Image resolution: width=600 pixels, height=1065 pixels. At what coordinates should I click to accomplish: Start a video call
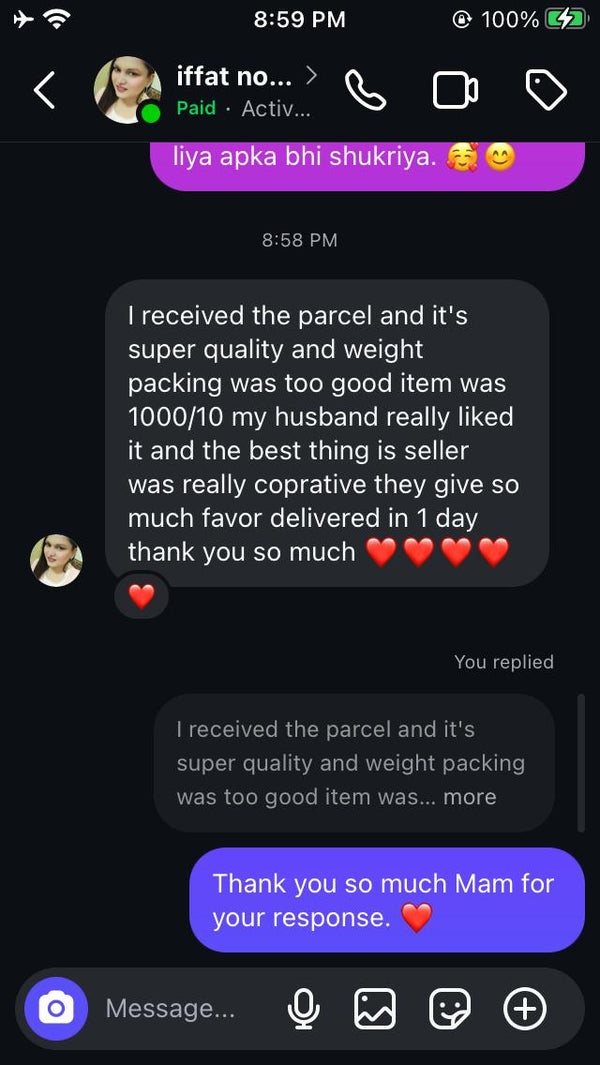click(456, 91)
